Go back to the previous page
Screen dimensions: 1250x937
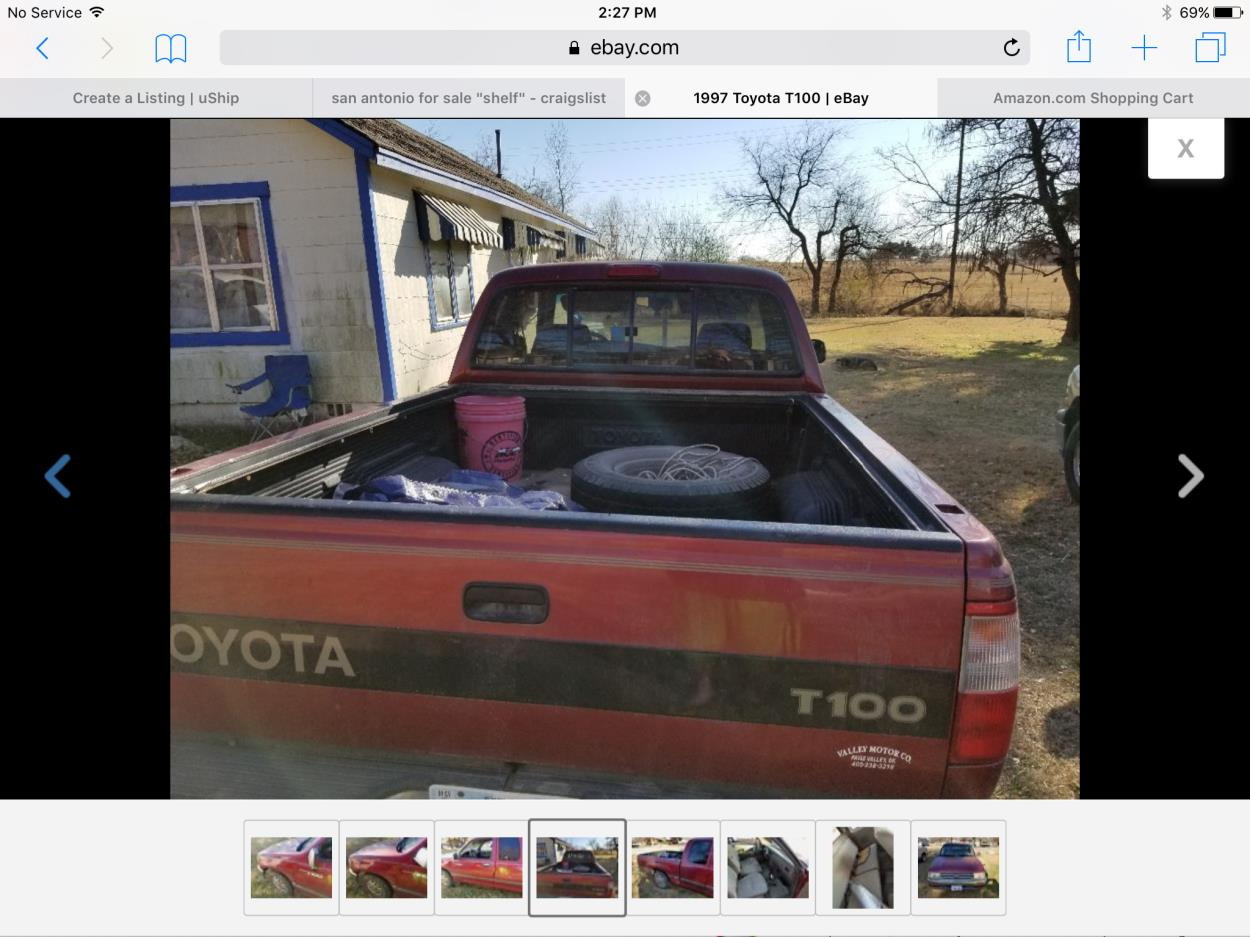[43, 48]
